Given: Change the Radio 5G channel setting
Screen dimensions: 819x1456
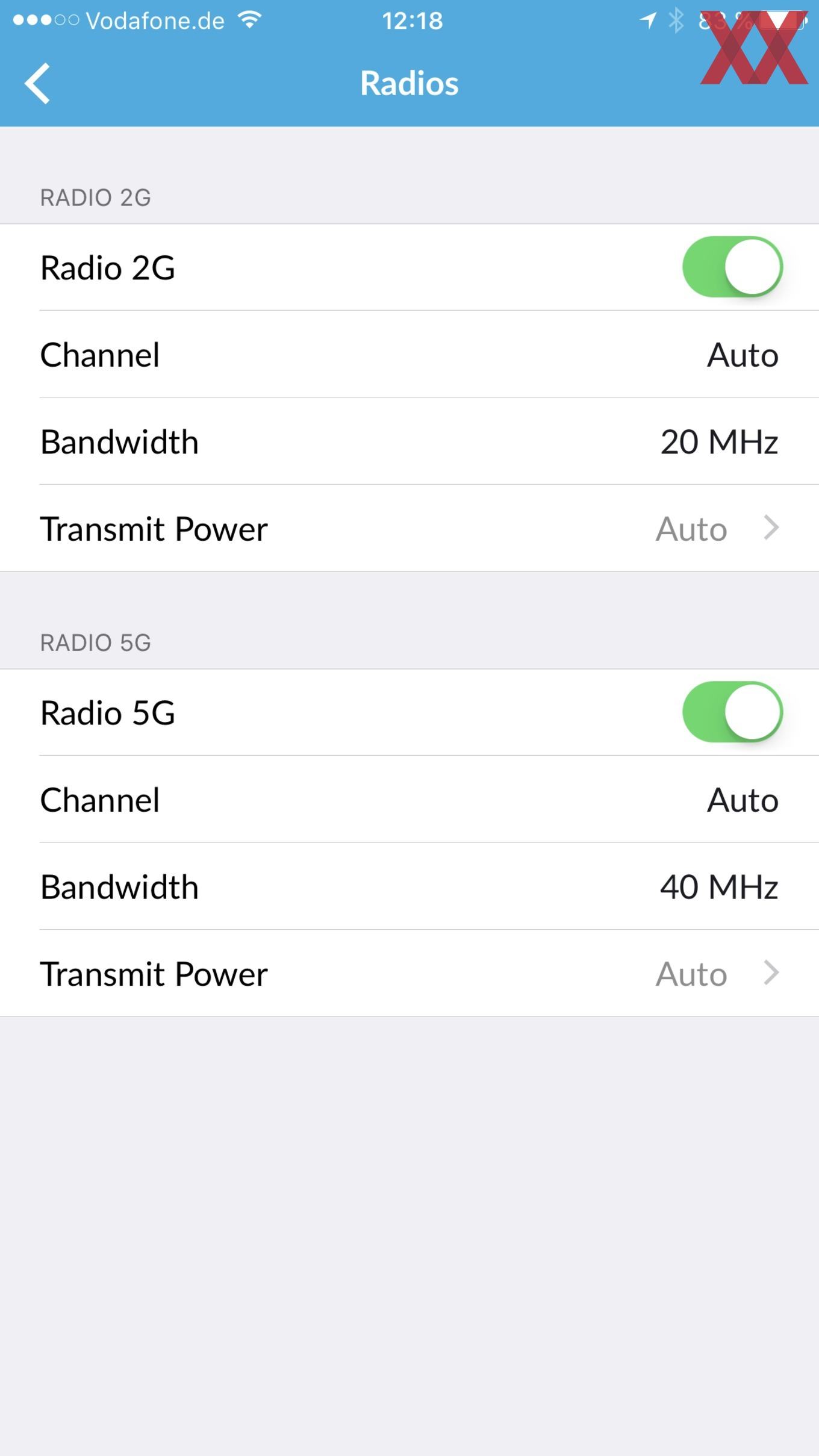Looking at the screenshot, I should (x=409, y=799).
